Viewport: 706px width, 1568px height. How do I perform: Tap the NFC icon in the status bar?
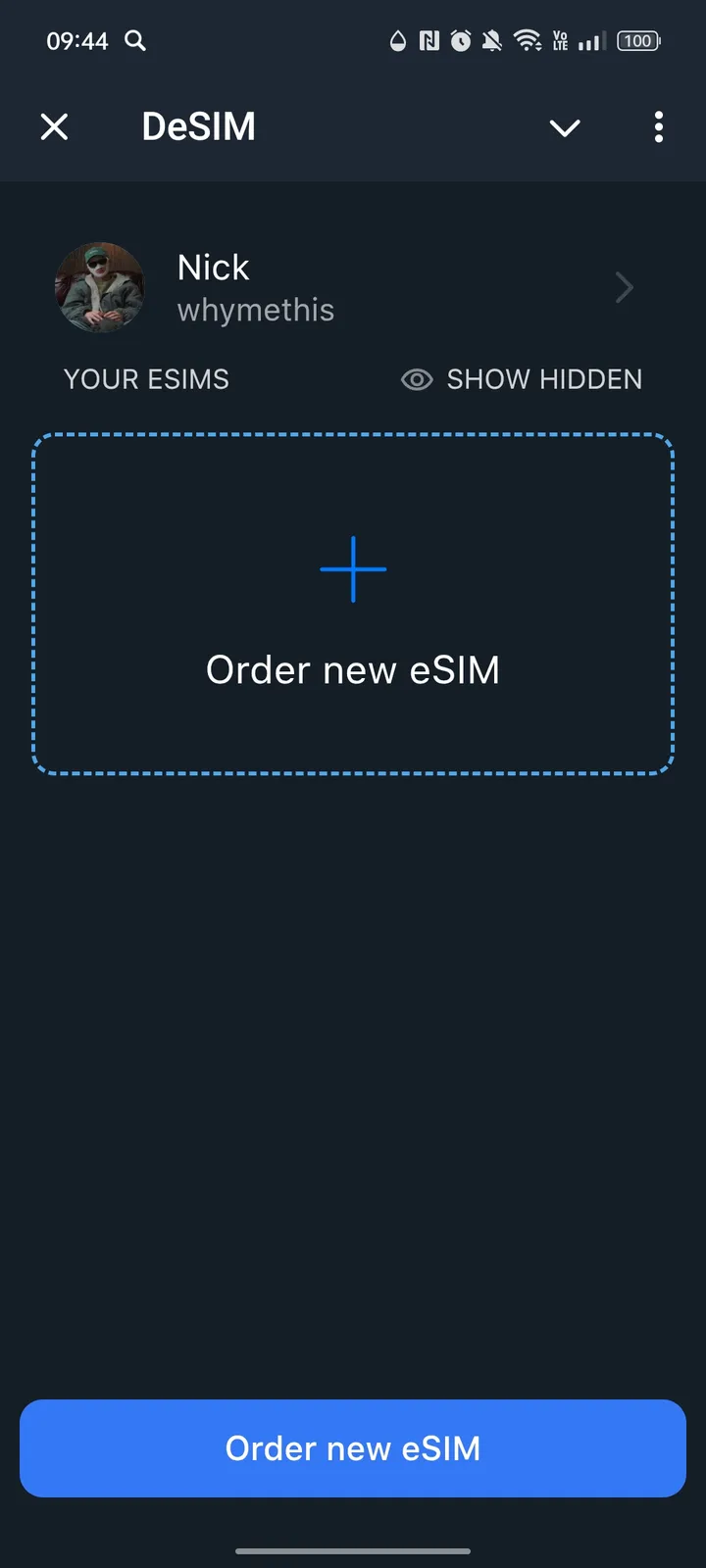click(429, 41)
